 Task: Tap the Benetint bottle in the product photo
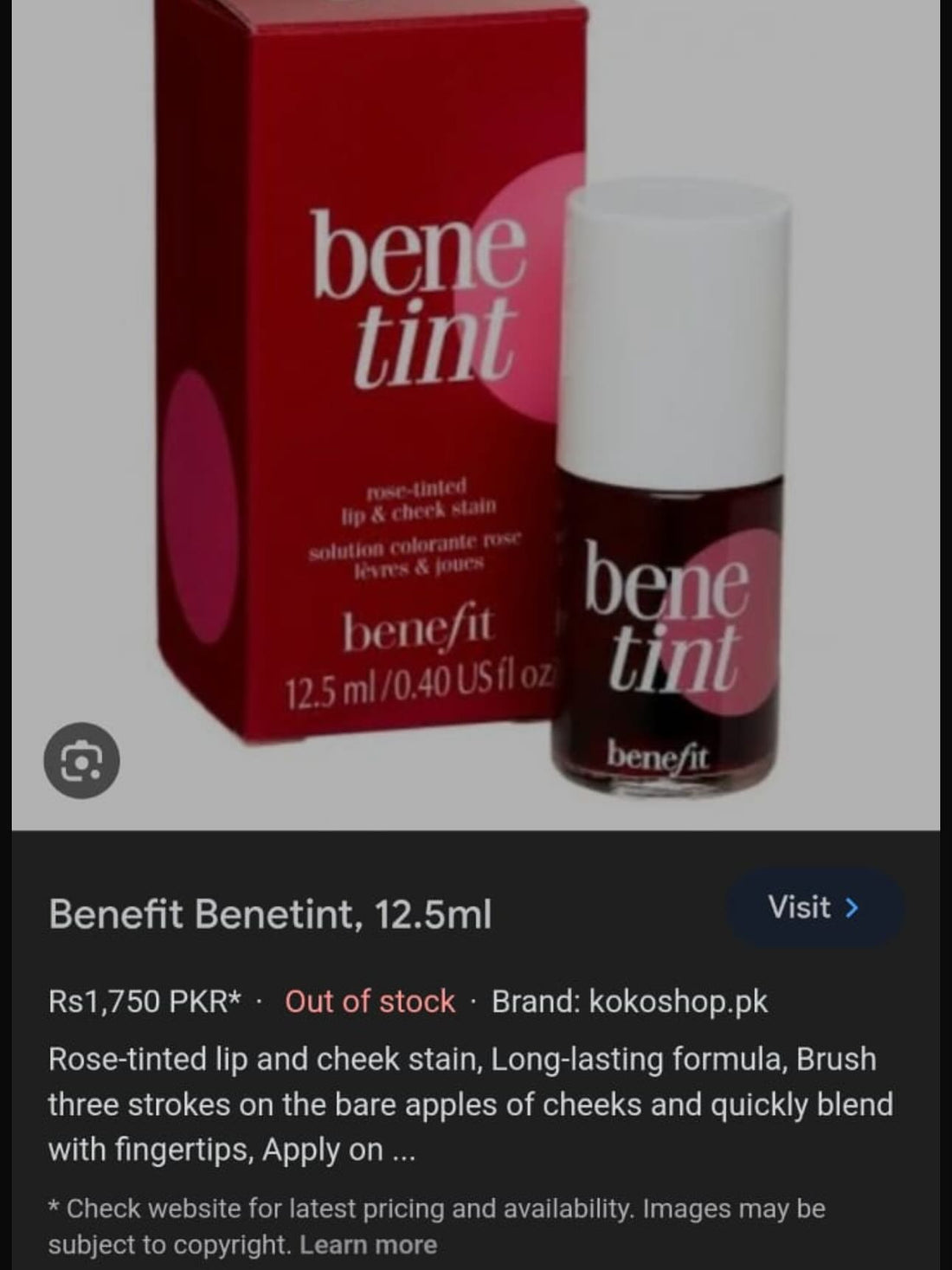[x=671, y=606]
